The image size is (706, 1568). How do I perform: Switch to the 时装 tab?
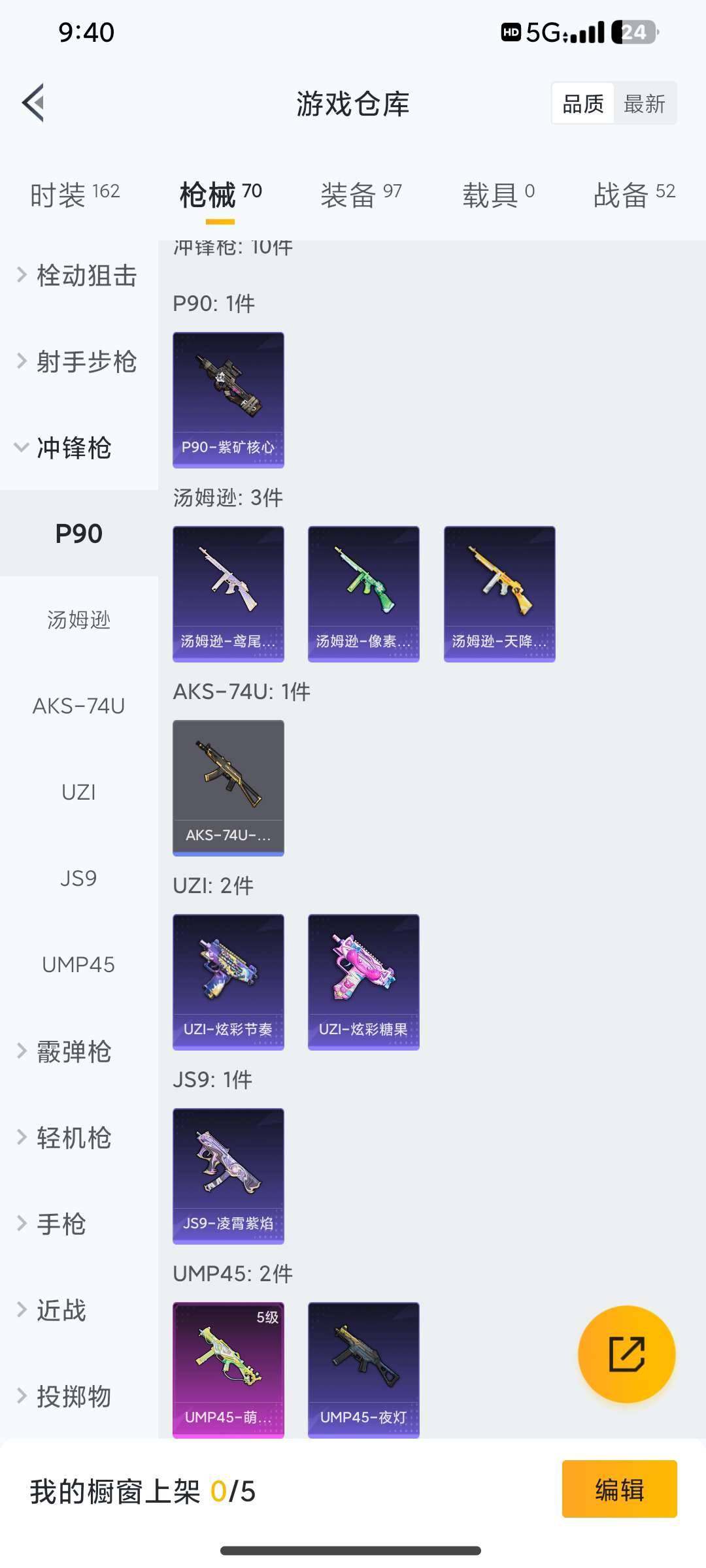pyautogui.click(x=75, y=194)
